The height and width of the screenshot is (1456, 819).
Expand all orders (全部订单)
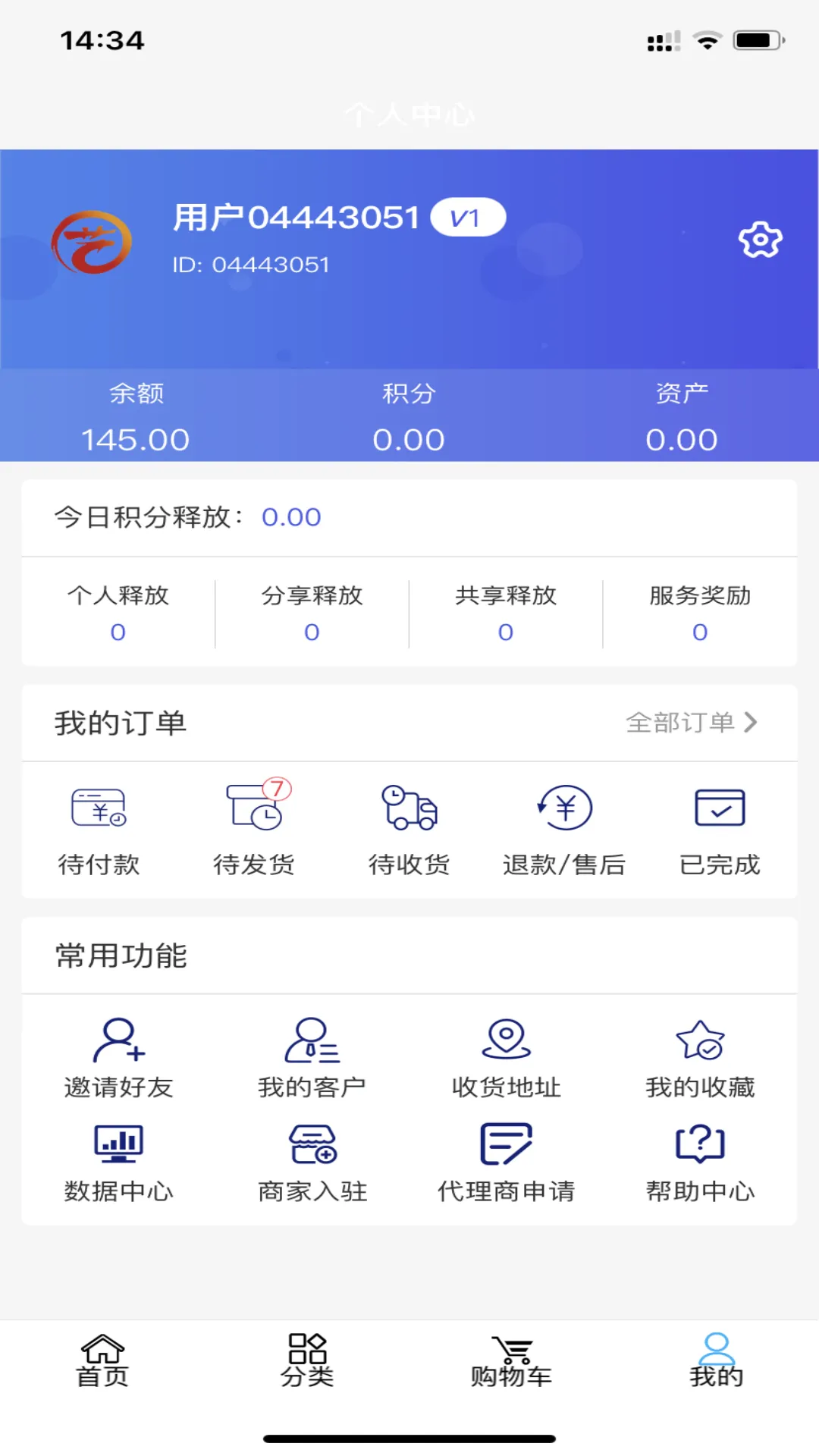692,723
